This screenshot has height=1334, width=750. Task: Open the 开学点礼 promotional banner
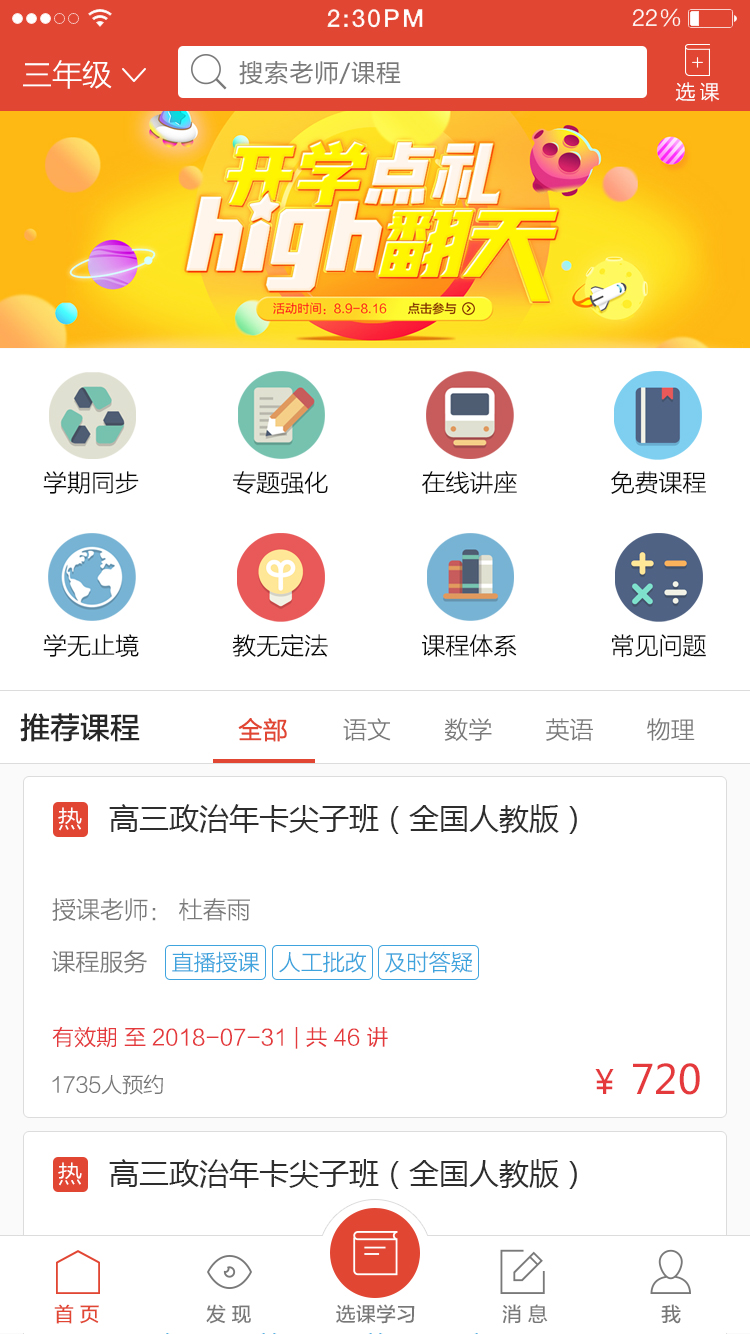(x=375, y=230)
